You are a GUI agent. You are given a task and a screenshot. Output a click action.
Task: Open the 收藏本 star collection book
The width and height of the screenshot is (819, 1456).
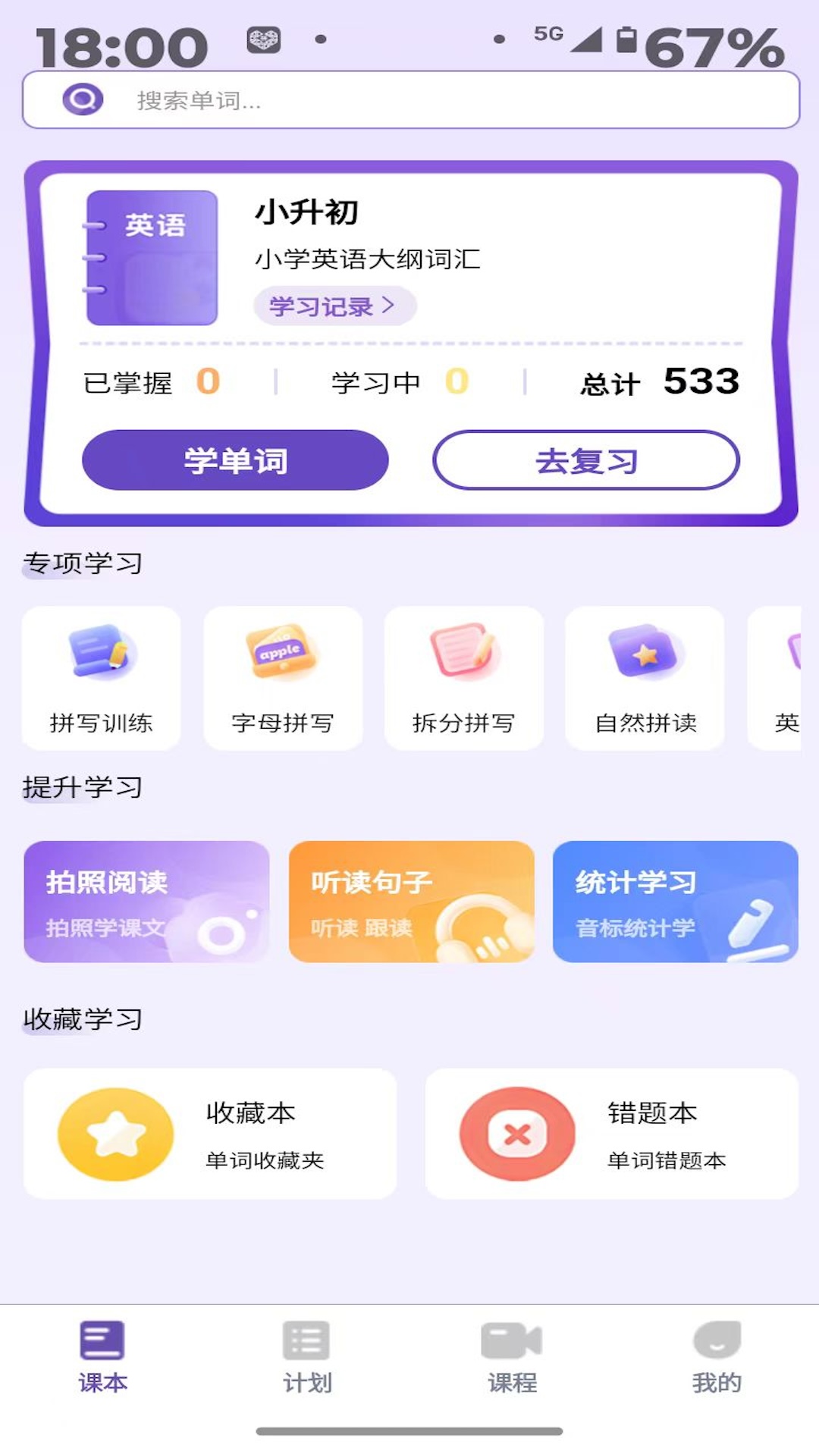(x=210, y=1134)
